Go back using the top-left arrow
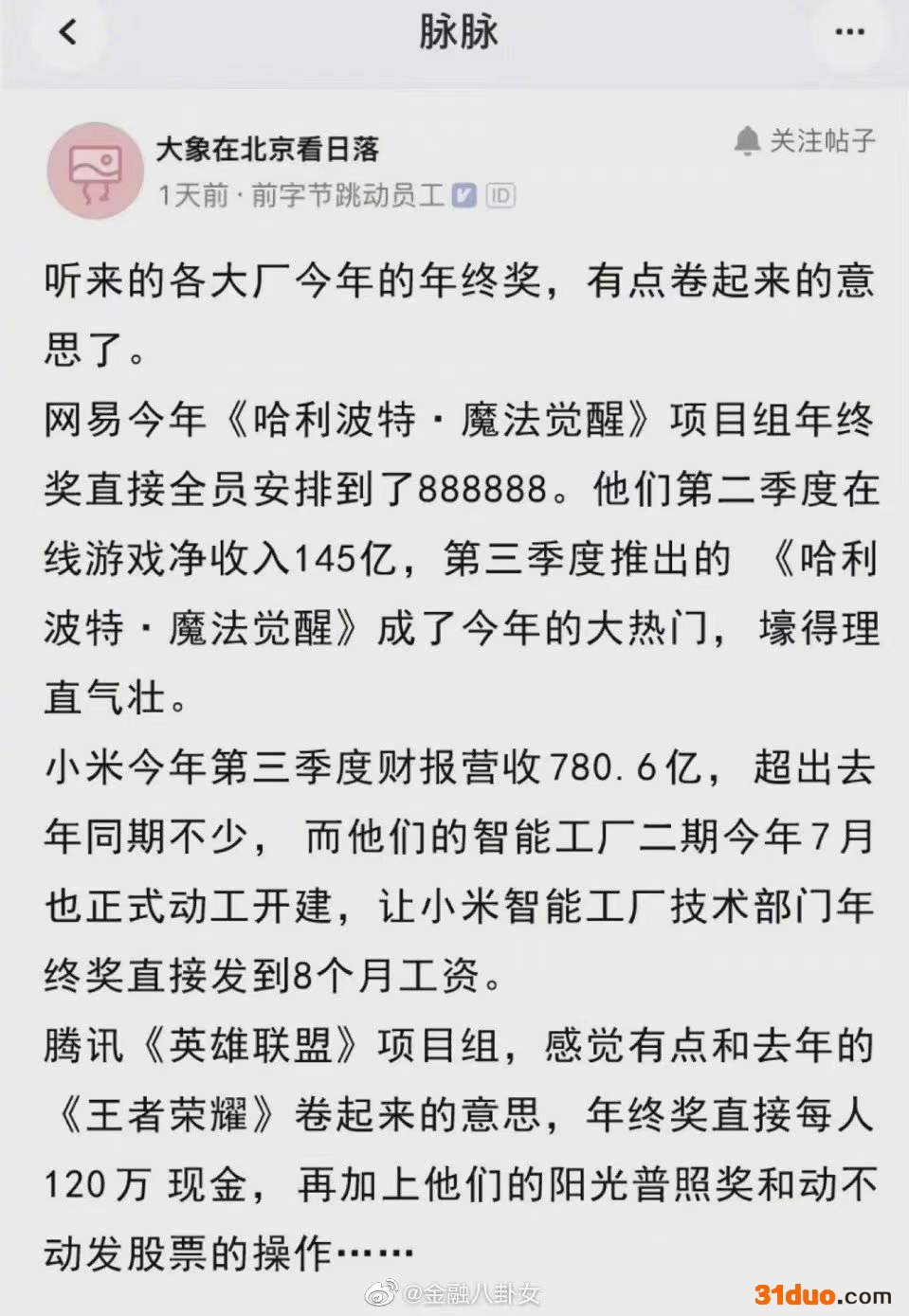Screen dimensions: 909x1316 tap(67, 32)
